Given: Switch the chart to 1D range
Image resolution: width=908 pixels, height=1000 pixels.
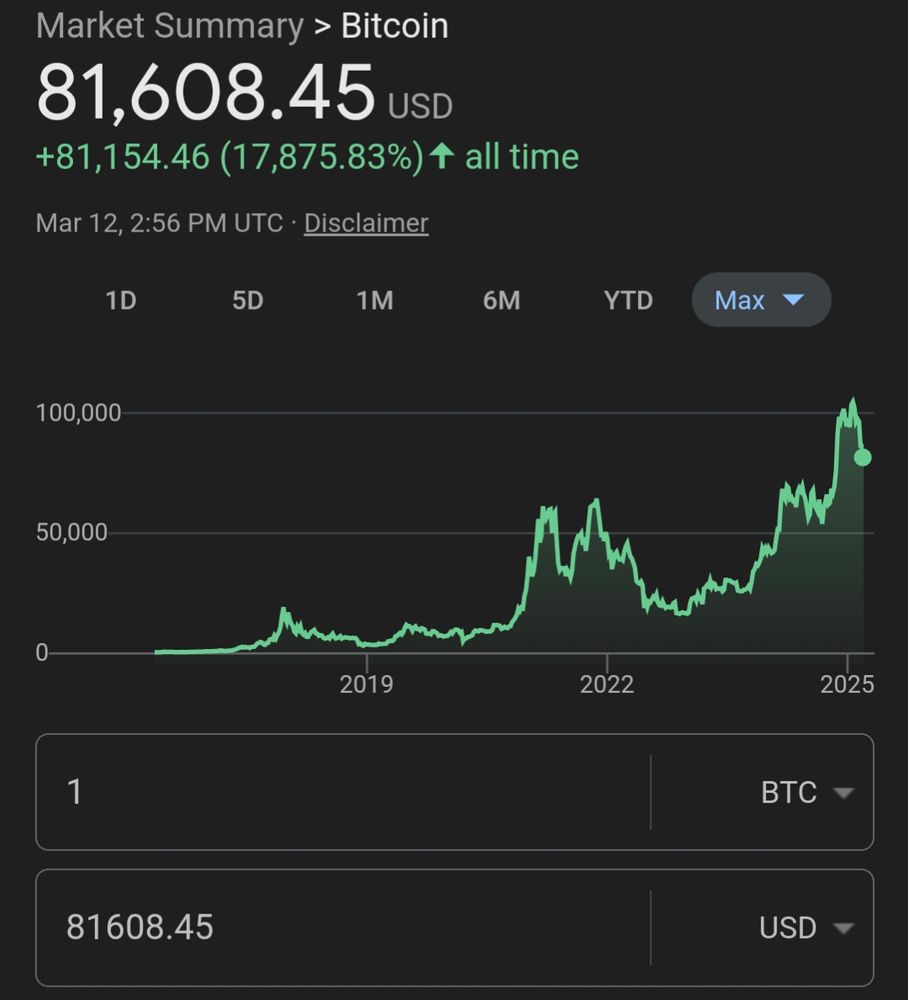Looking at the screenshot, I should pyautogui.click(x=121, y=300).
